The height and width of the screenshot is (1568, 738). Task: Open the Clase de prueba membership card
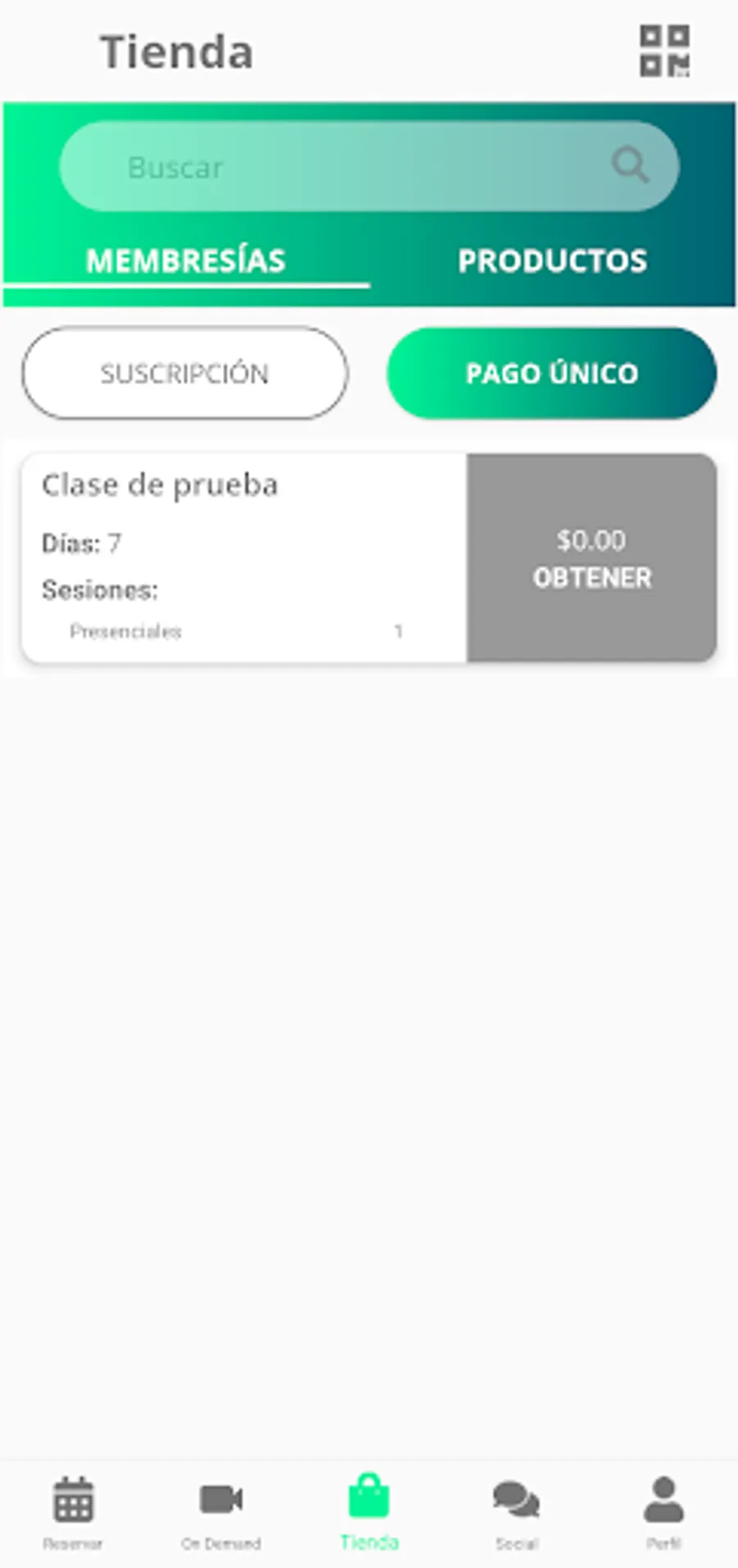[244, 558]
